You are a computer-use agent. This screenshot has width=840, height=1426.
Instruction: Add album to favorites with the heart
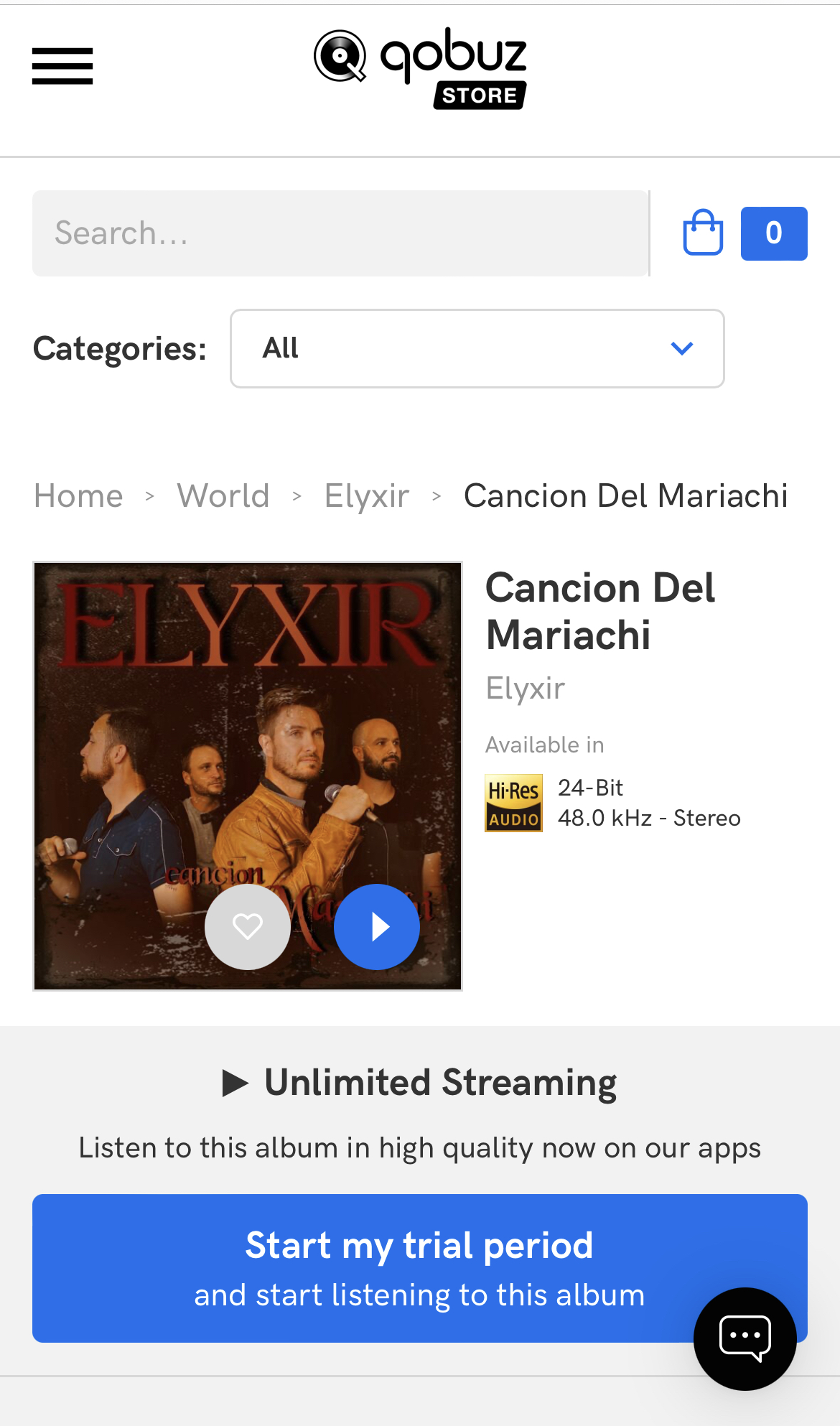tap(248, 926)
